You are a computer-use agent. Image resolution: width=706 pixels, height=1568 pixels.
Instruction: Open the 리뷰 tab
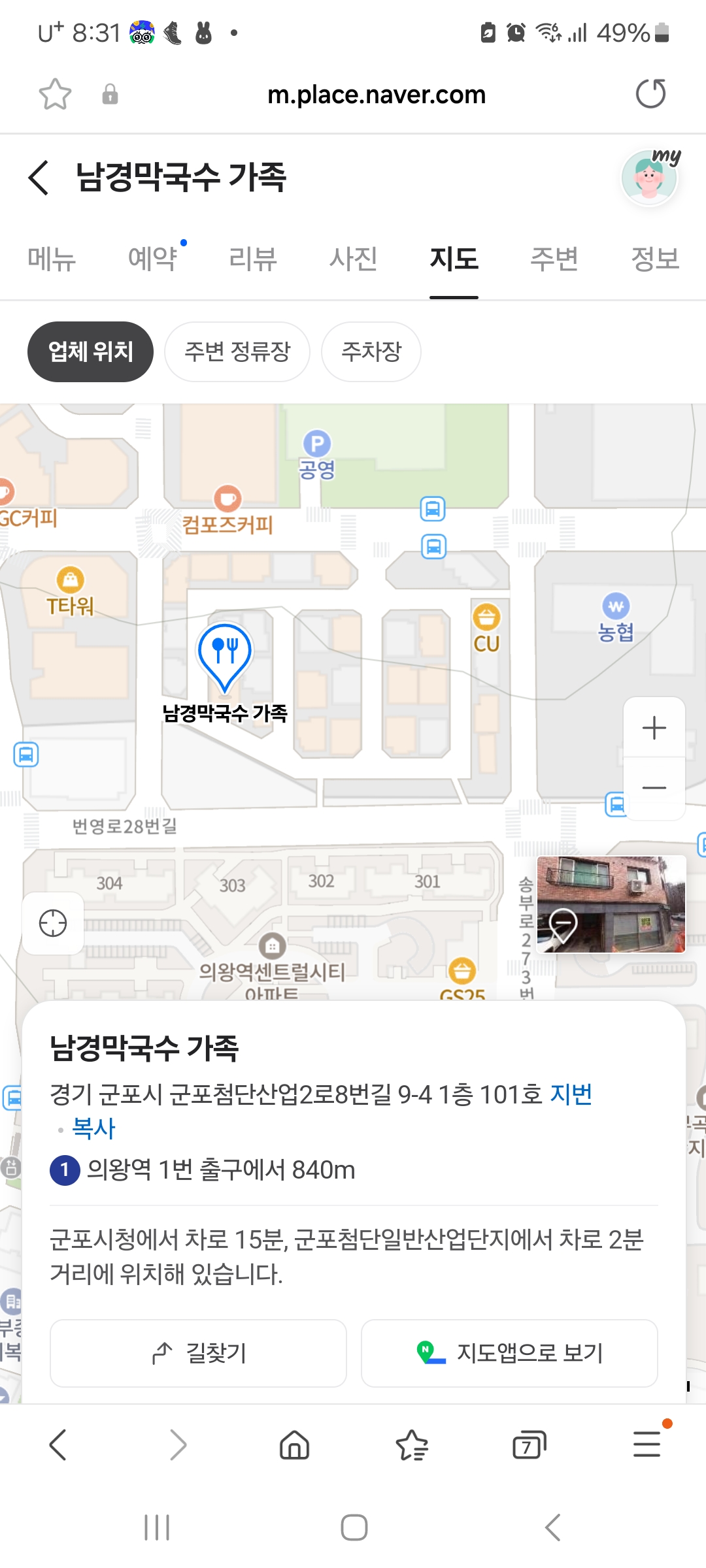click(253, 259)
